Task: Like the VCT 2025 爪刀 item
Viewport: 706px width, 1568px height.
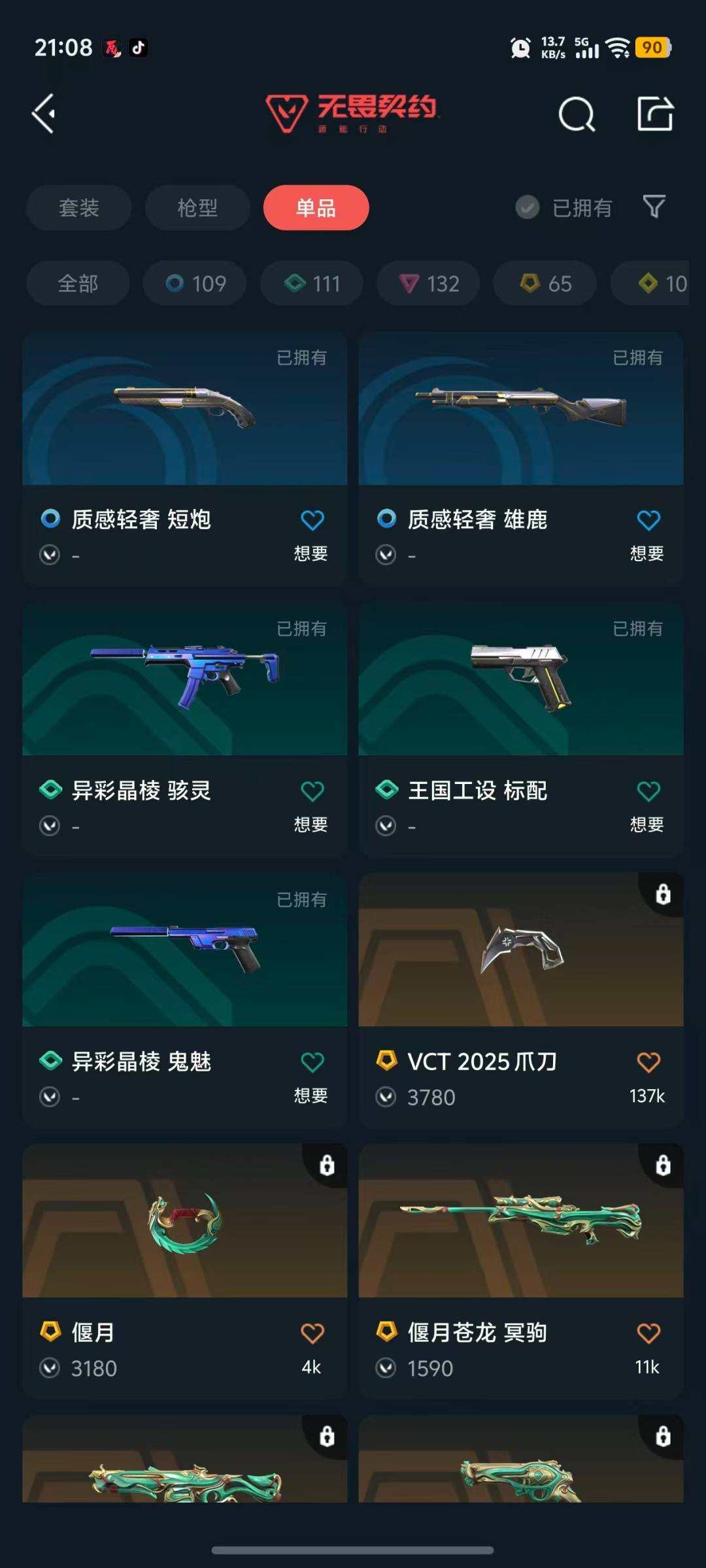Action: tap(648, 1062)
